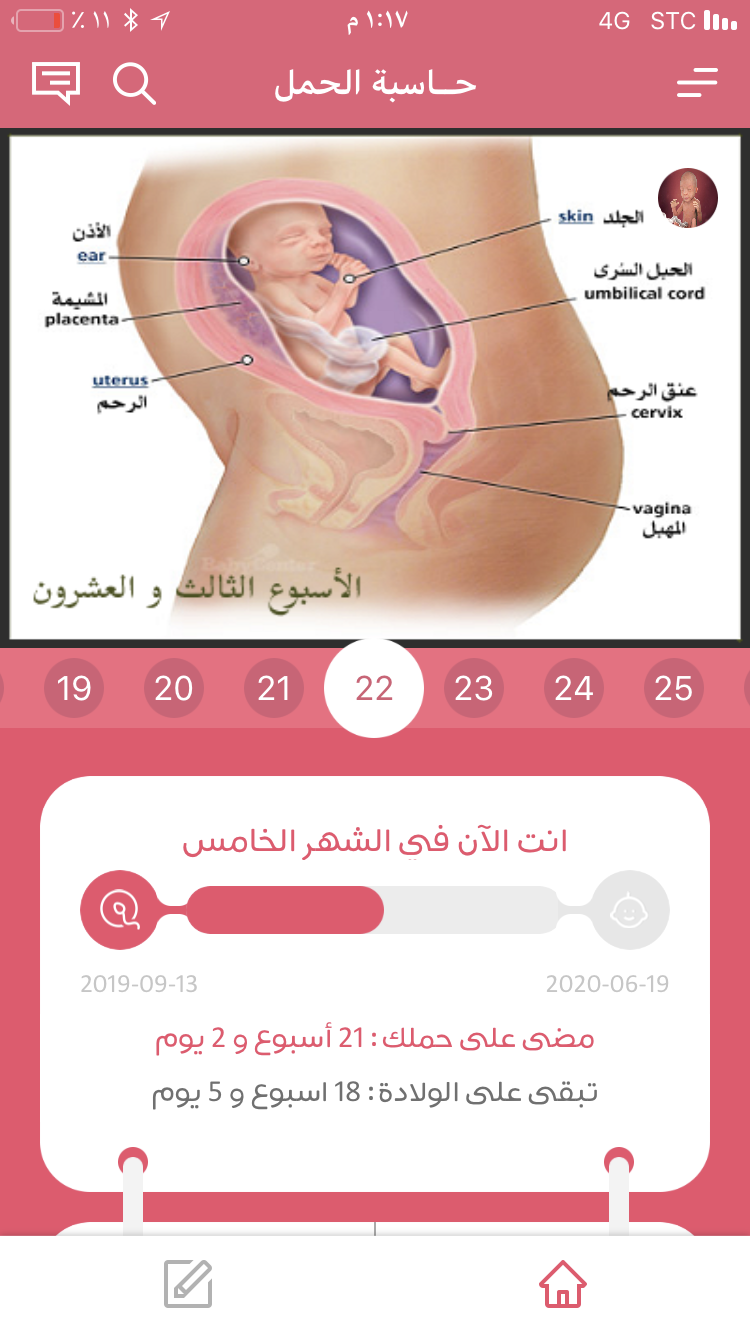Tap the round fetus avatar on image

point(688,198)
